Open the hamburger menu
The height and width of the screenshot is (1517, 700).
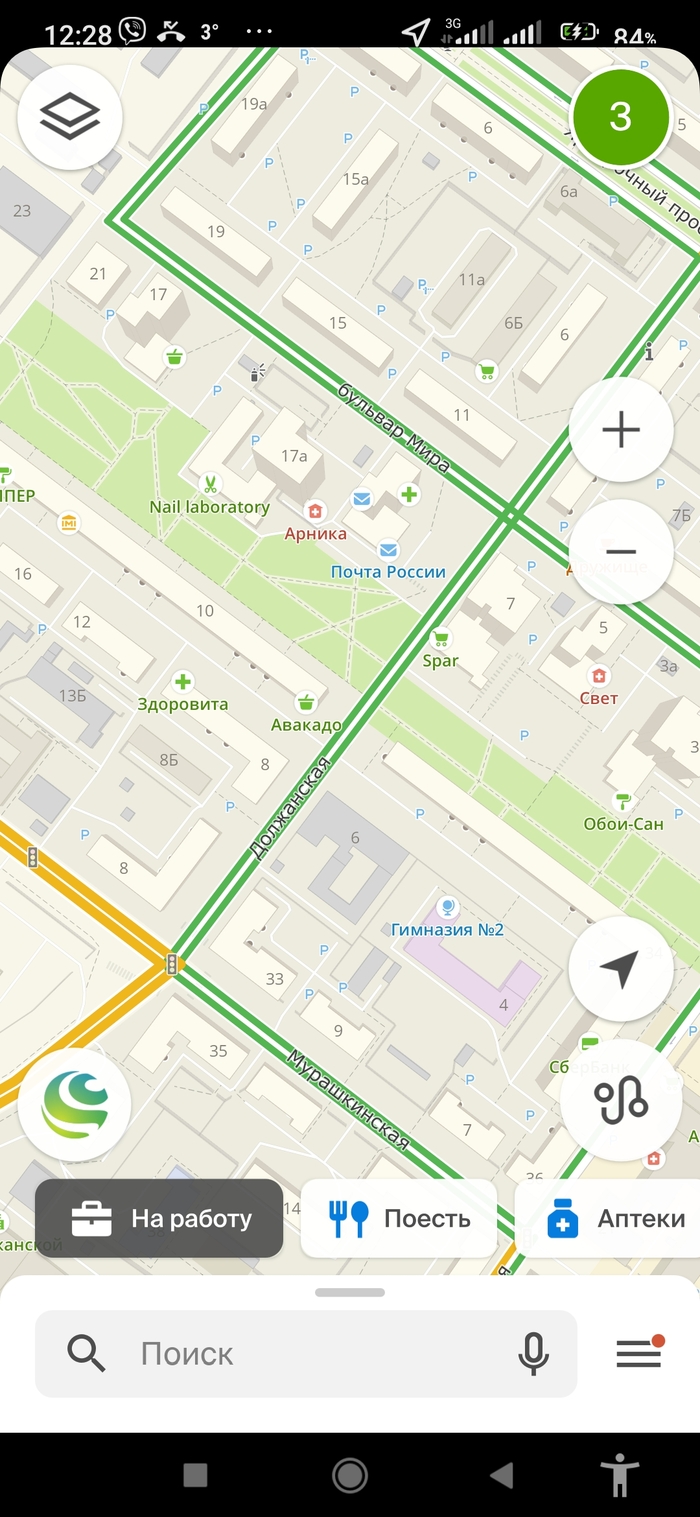point(639,1353)
